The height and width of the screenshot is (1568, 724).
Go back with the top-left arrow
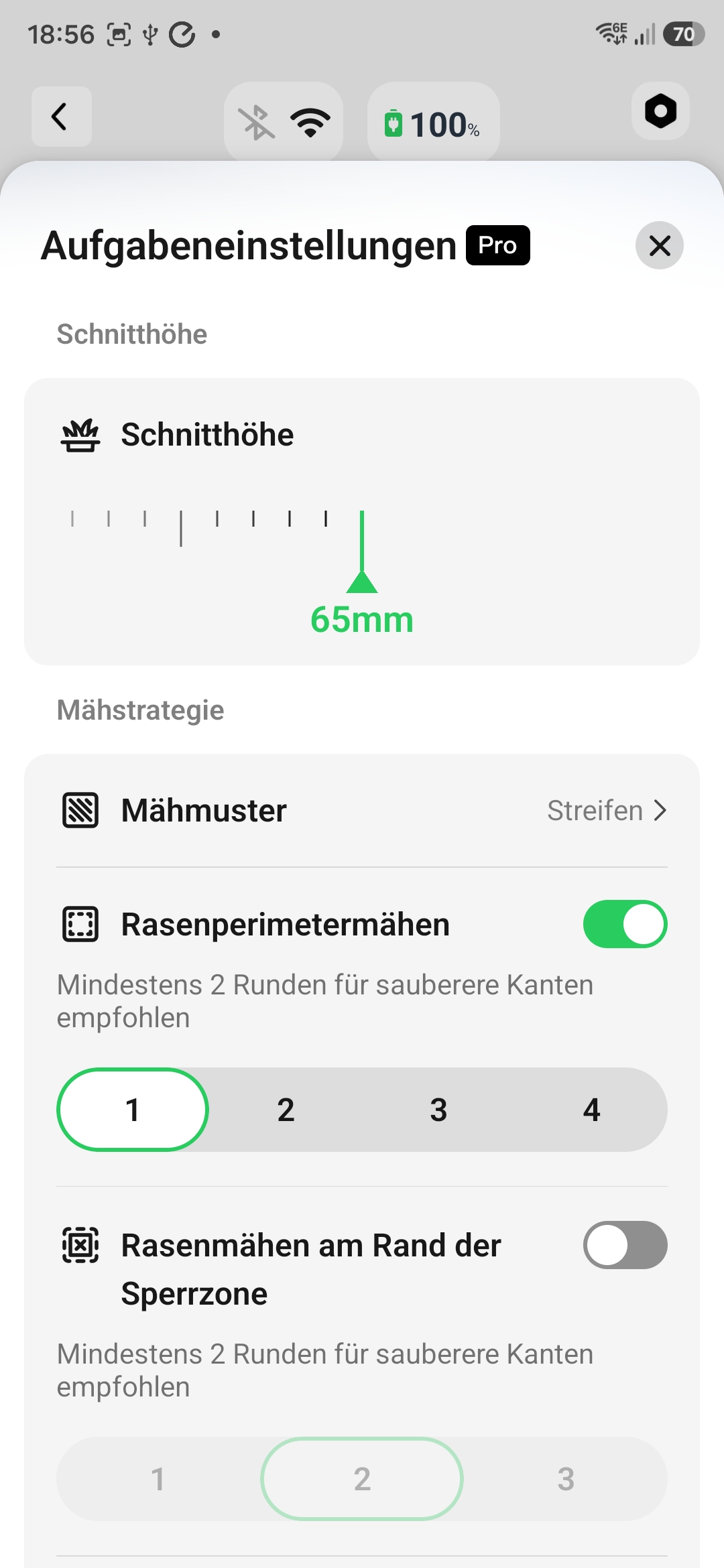point(61,117)
